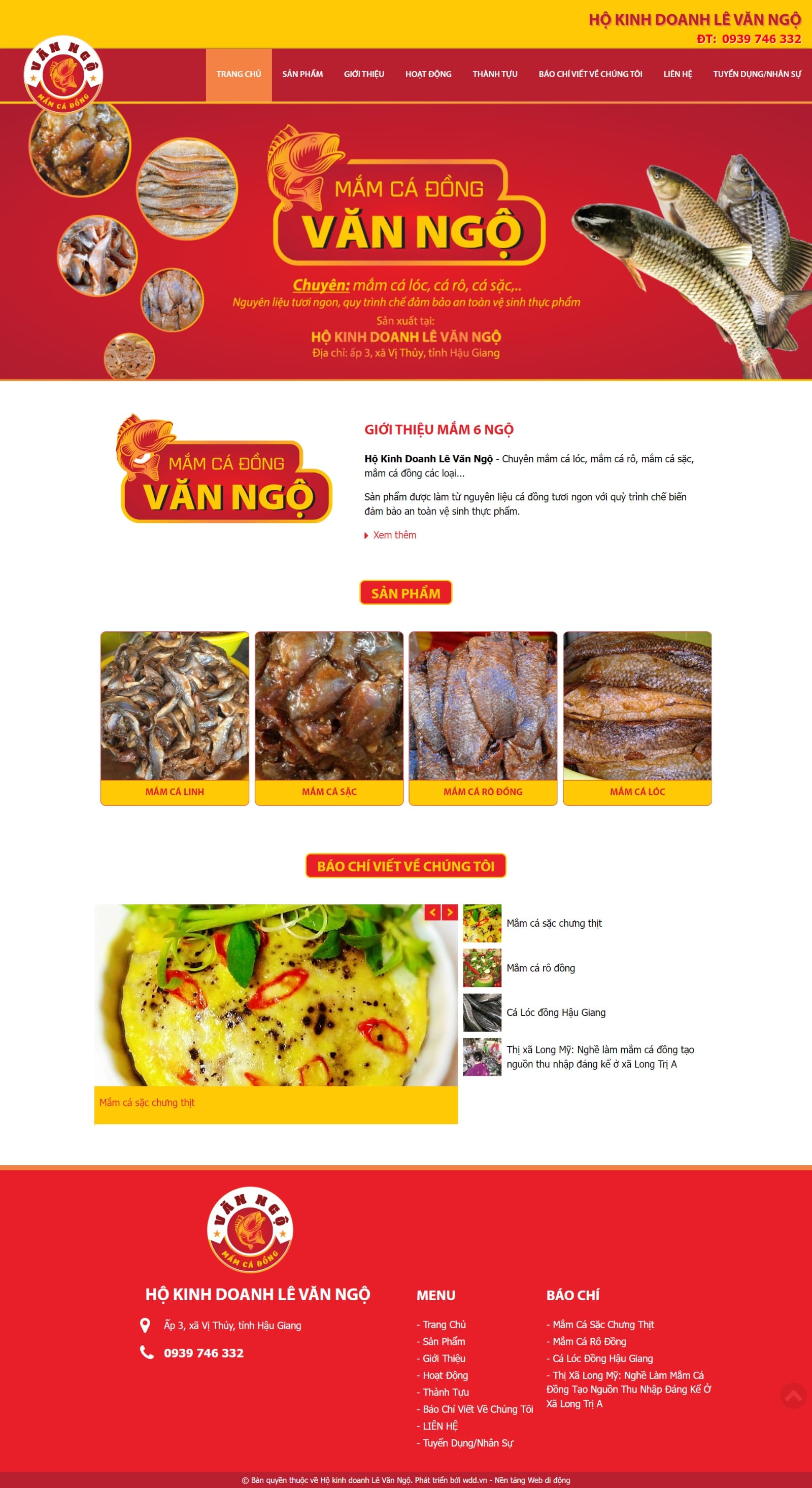Open the Thị xã Long Mỹ article
The height and width of the screenshot is (1488, 812).
[x=599, y=1057]
